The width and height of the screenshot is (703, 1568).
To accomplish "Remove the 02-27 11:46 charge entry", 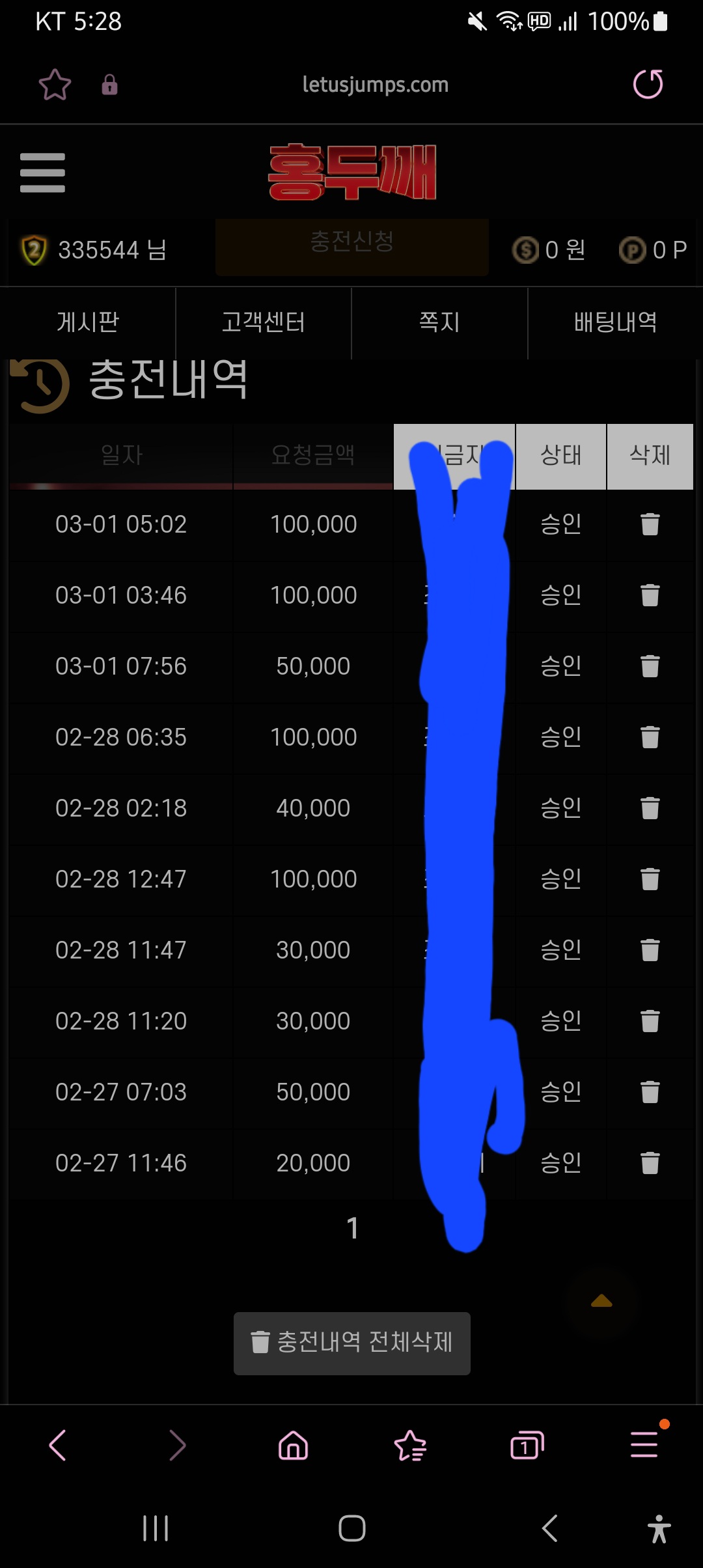I will pyautogui.click(x=650, y=1163).
